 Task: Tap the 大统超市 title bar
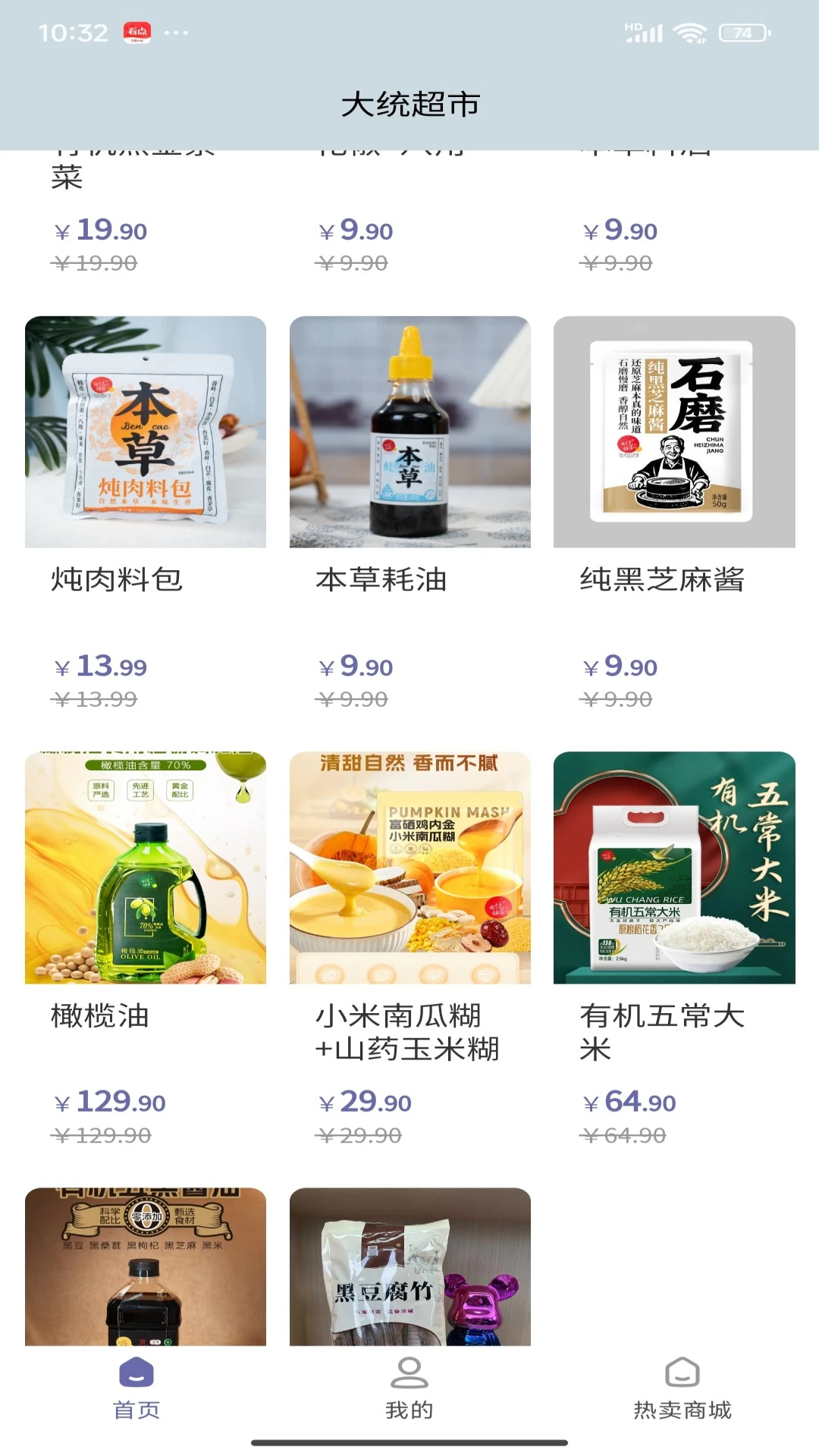409,103
